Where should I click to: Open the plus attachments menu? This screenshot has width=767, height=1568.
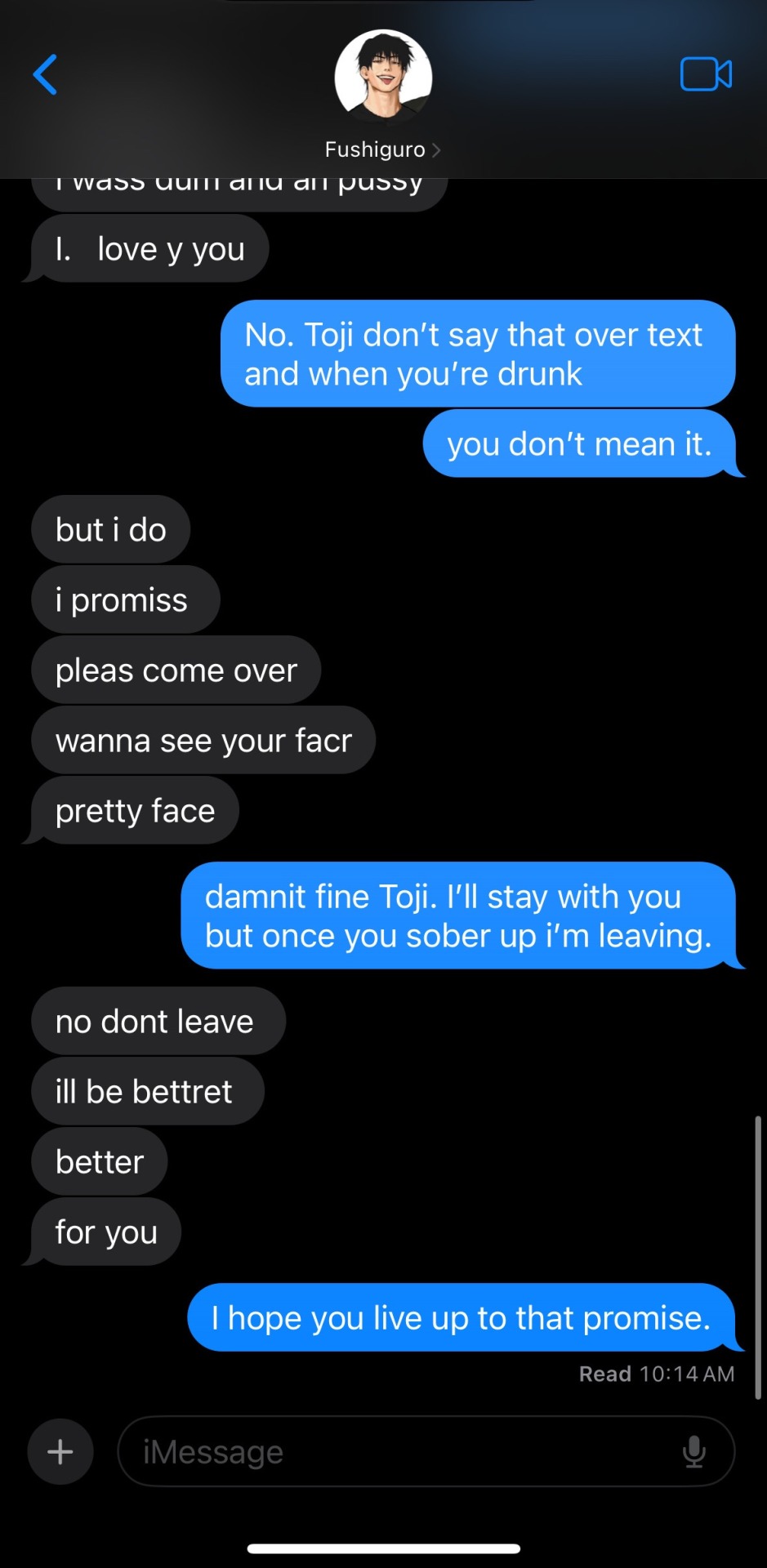(60, 1451)
